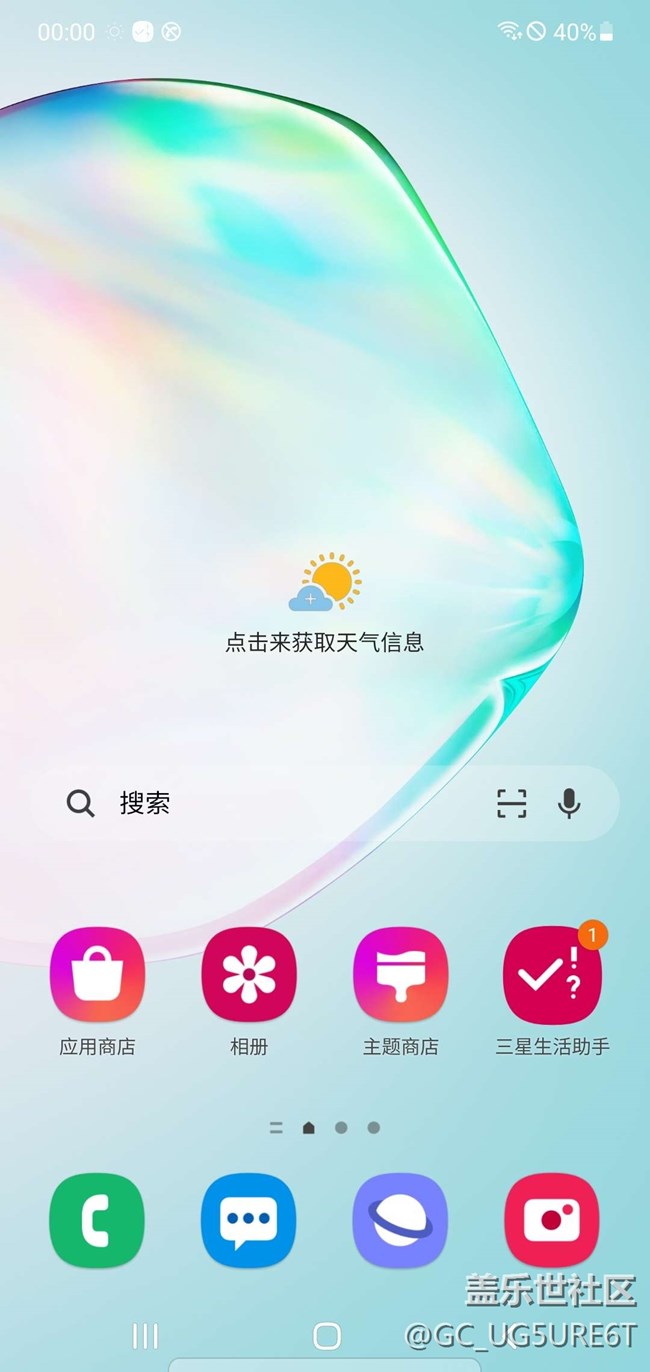Open recent apps from navigation bar
This screenshot has width=650, height=1372.
click(146, 1336)
